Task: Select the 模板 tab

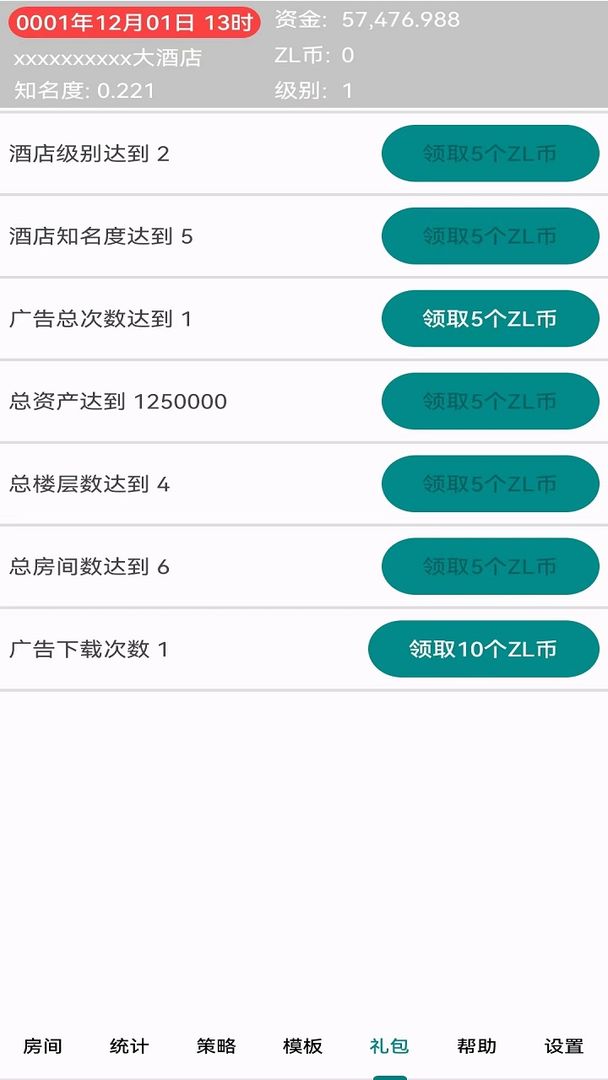Action: pos(303,1046)
